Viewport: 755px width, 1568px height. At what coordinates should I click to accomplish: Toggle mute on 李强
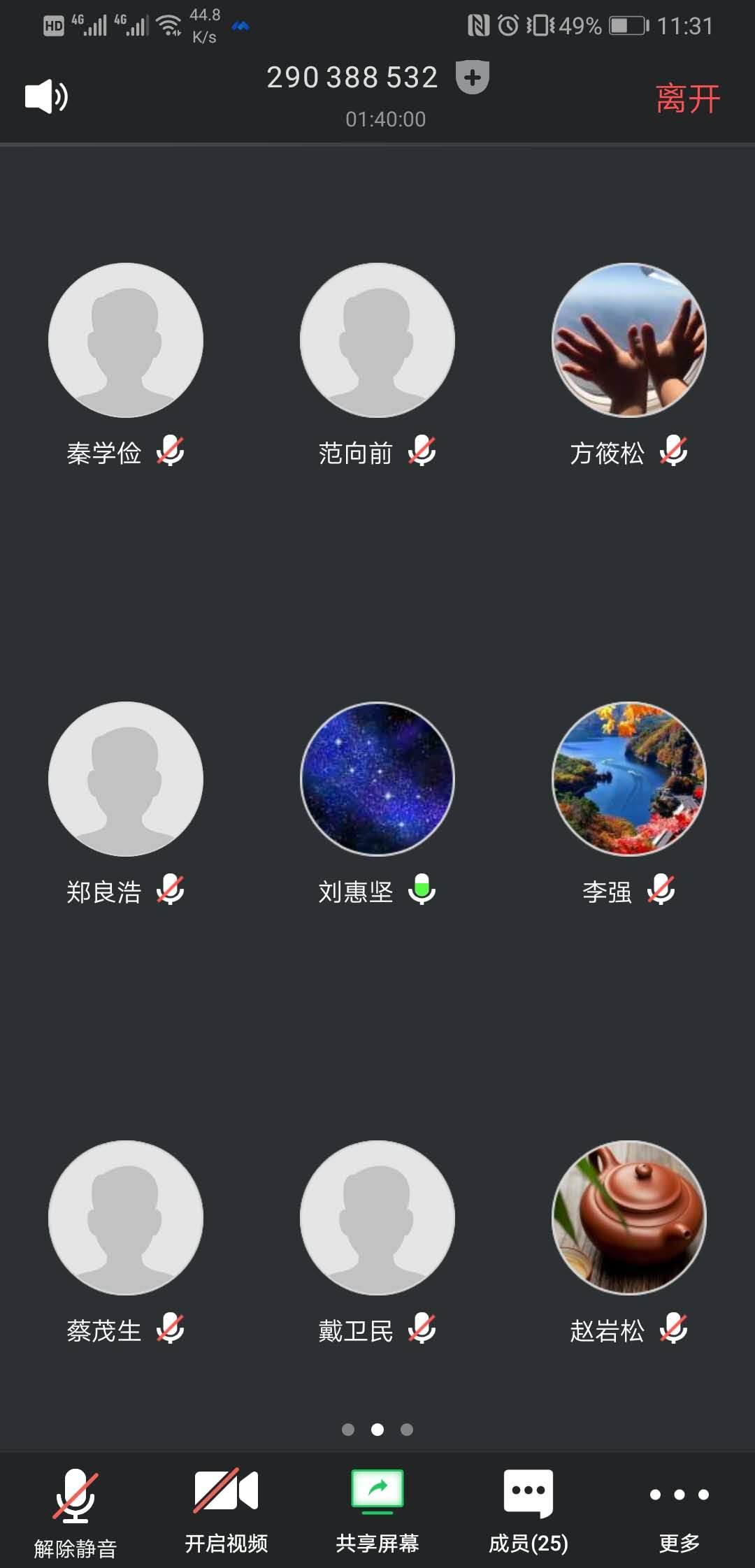(661, 889)
